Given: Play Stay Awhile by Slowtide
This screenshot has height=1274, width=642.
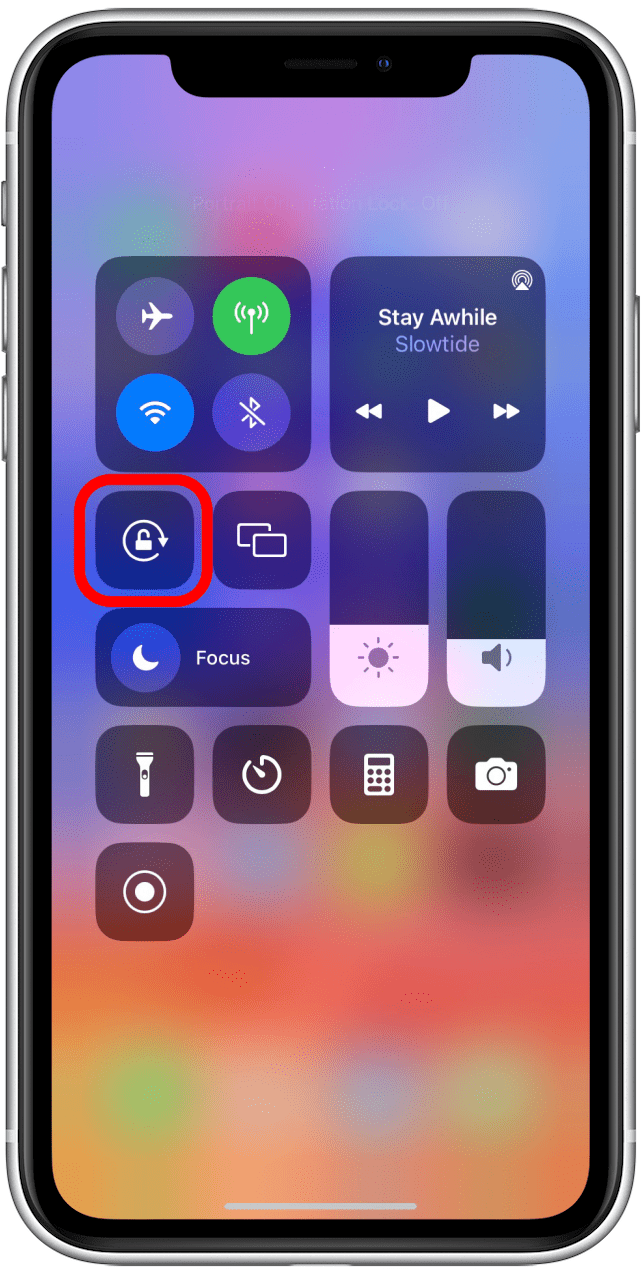Looking at the screenshot, I should click(x=438, y=410).
